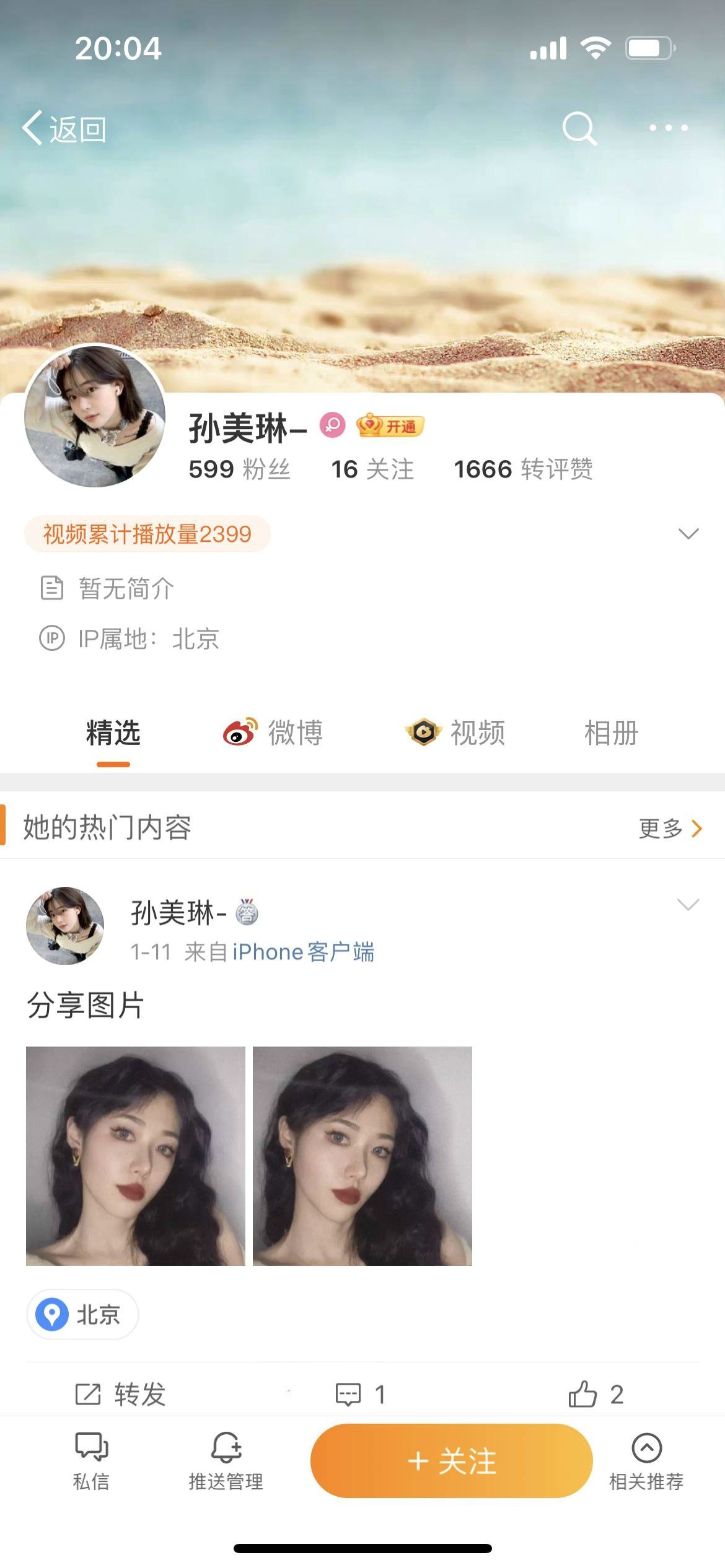Open the post options chevron

pyautogui.click(x=688, y=905)
